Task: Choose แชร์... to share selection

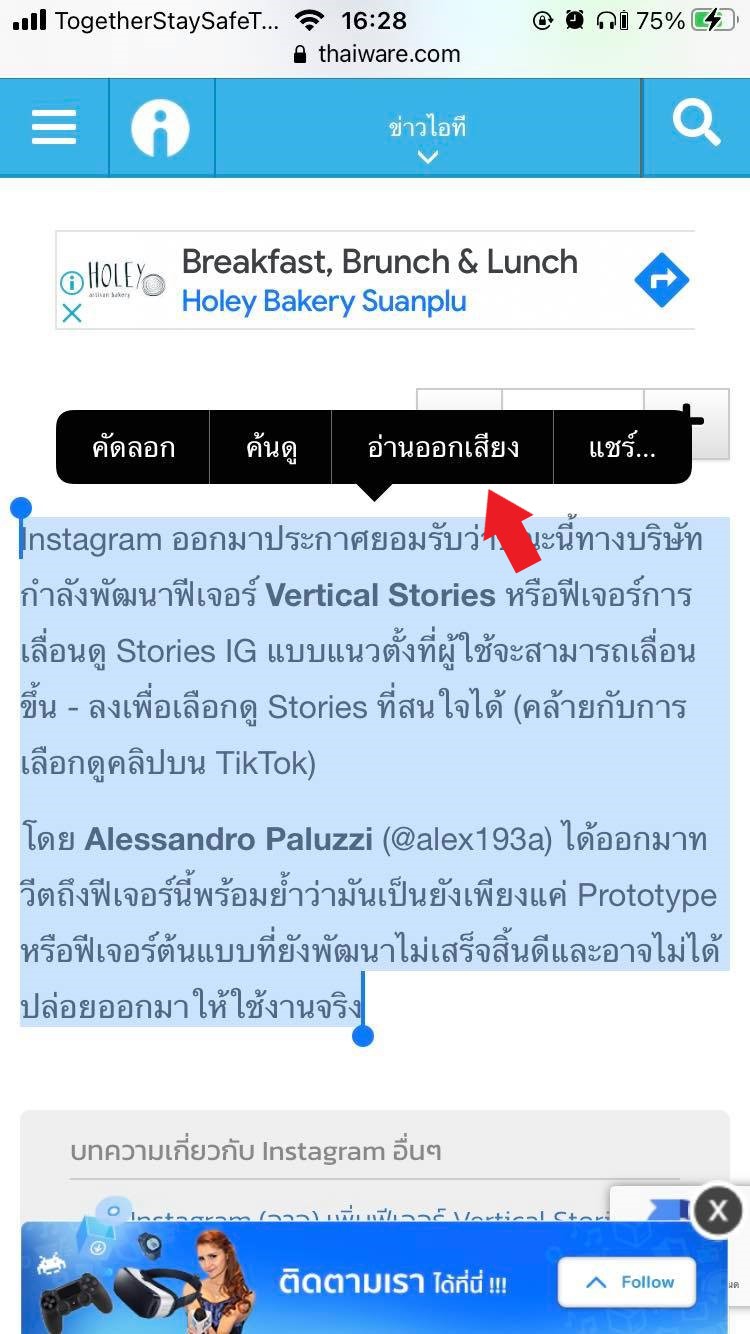Action: click(x=621, y=447)
